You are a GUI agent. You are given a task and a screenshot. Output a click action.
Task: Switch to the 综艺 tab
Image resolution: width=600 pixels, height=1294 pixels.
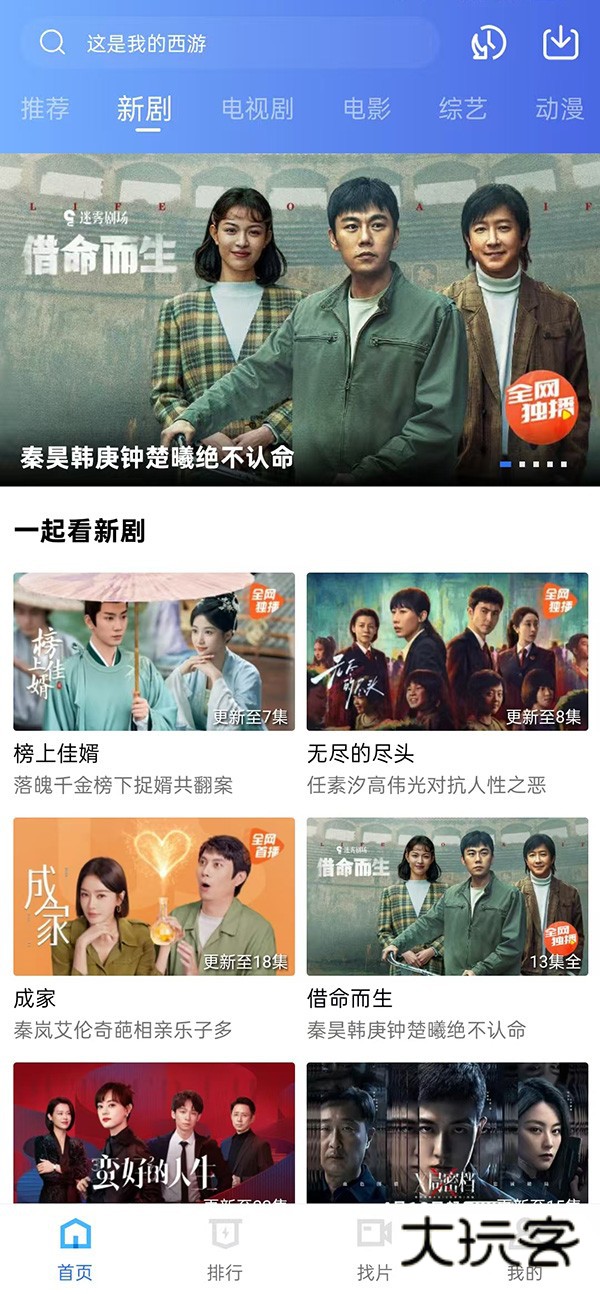point(462,109)
